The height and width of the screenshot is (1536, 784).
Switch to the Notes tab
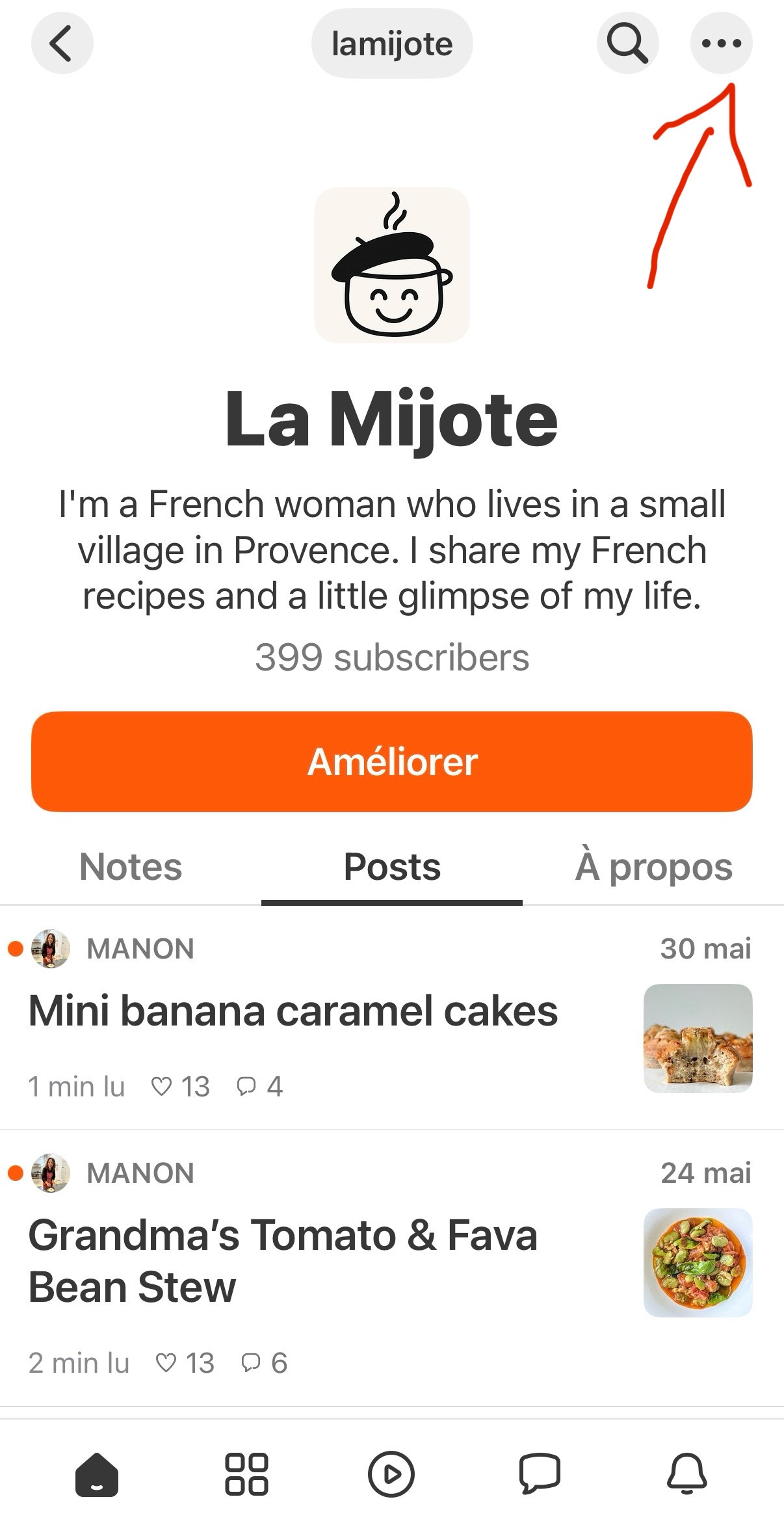(x=131, y=867)
